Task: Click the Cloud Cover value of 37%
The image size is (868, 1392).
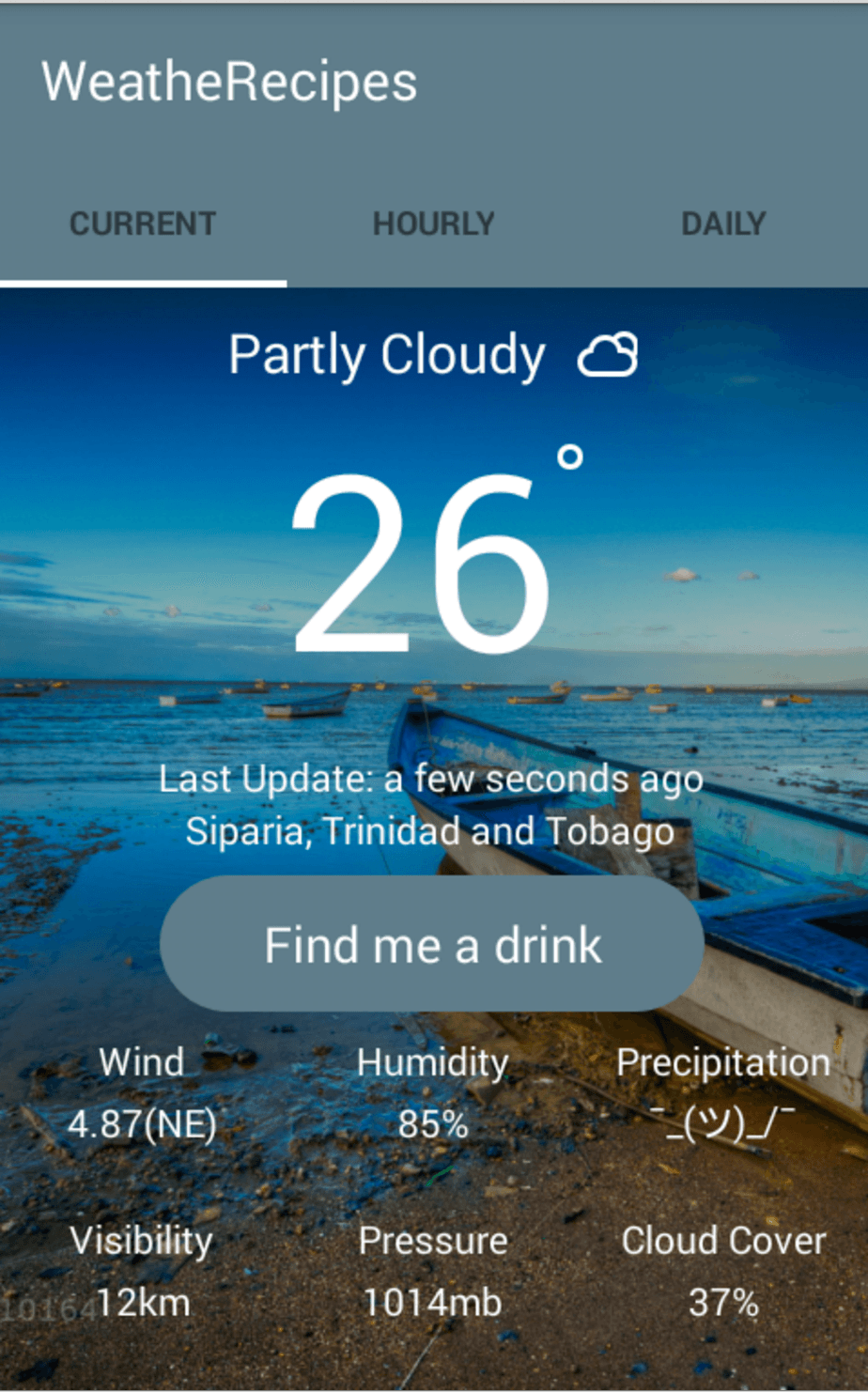Action: (723, 1302)
